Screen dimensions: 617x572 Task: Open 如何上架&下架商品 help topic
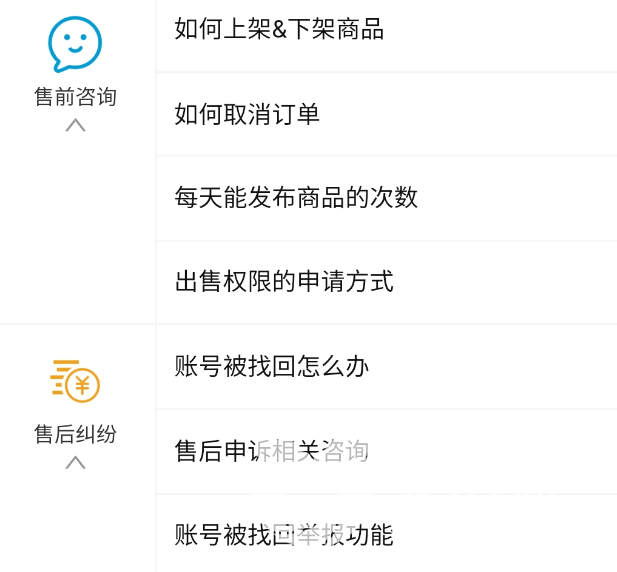(x=279, y=29)
